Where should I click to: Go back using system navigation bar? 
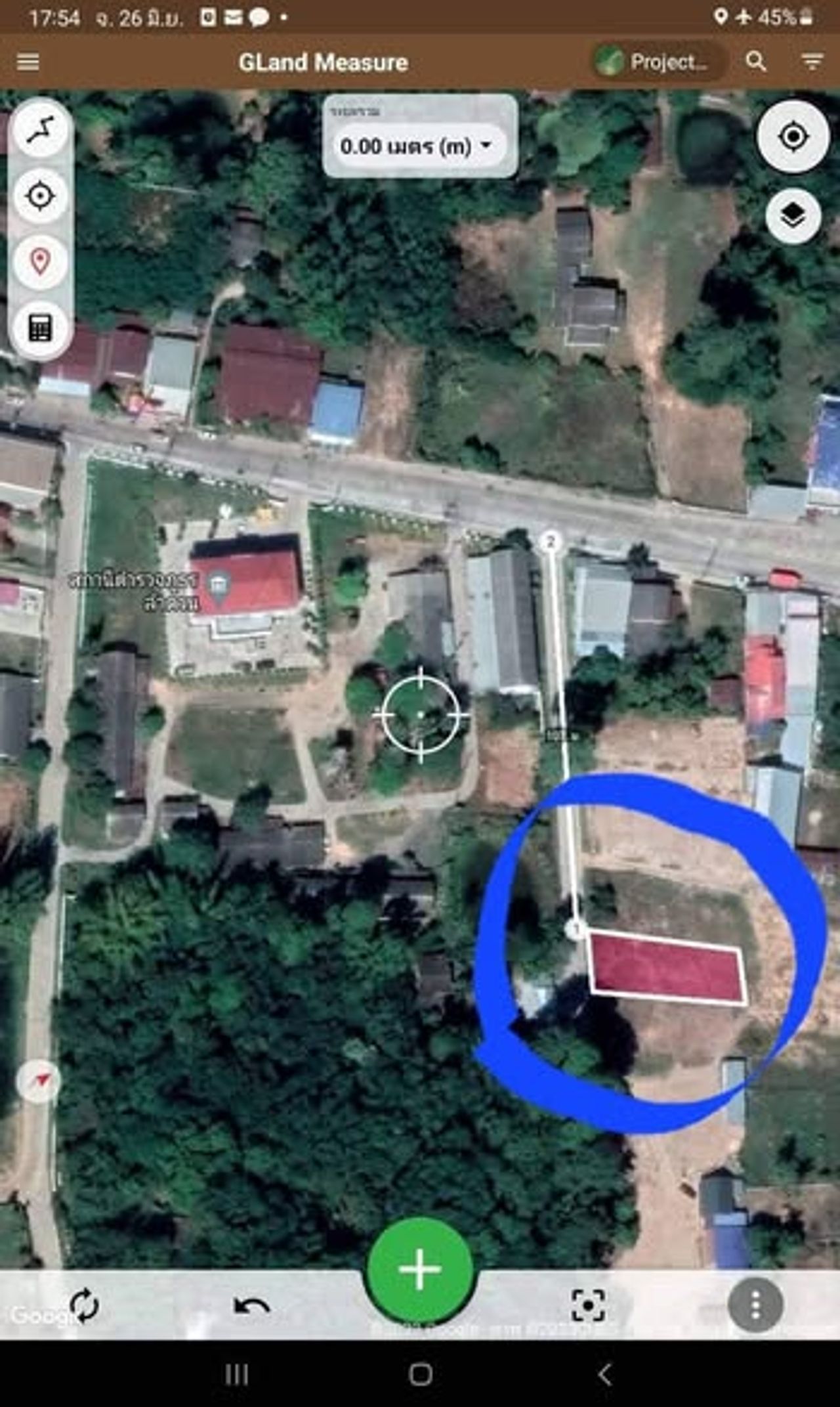(604, 1374)
